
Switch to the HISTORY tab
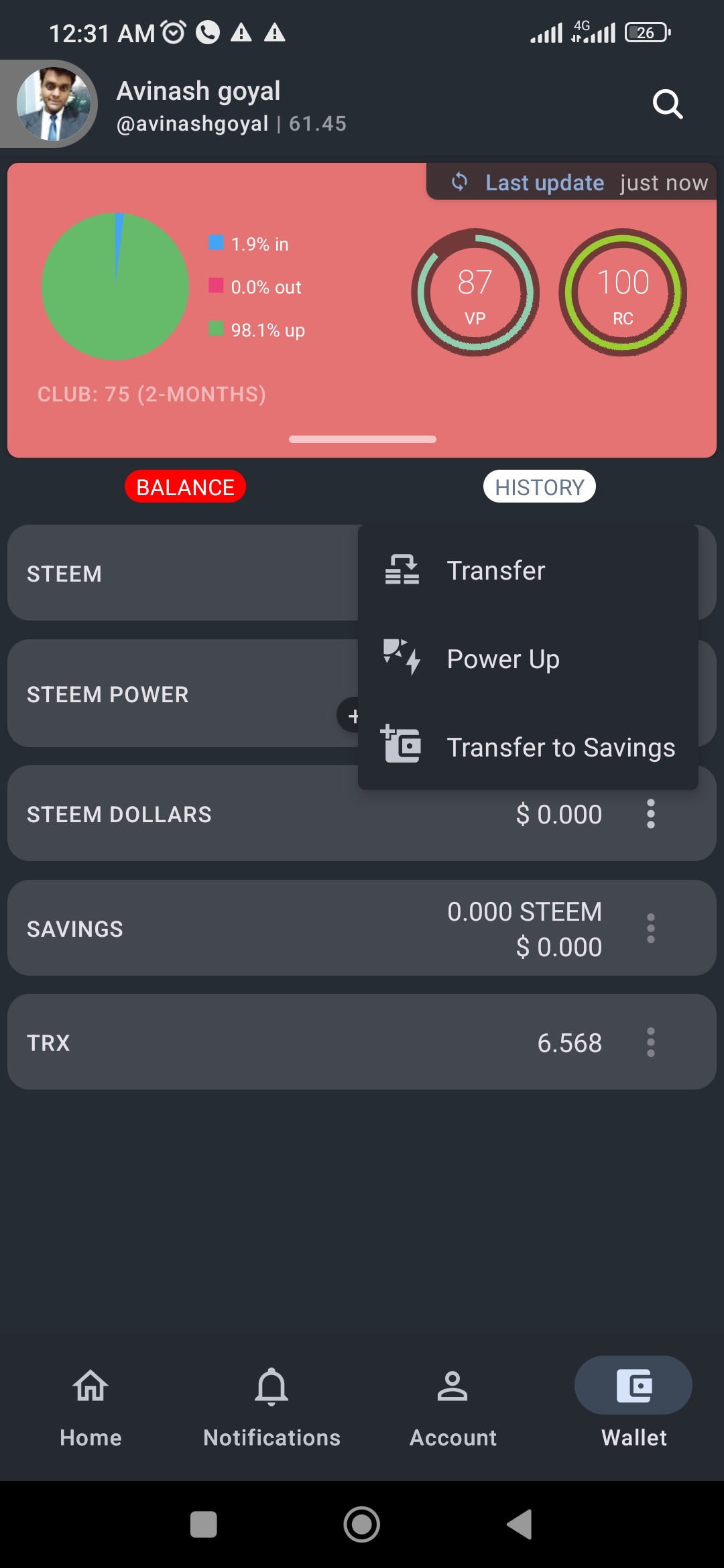[x=539, y=487]
